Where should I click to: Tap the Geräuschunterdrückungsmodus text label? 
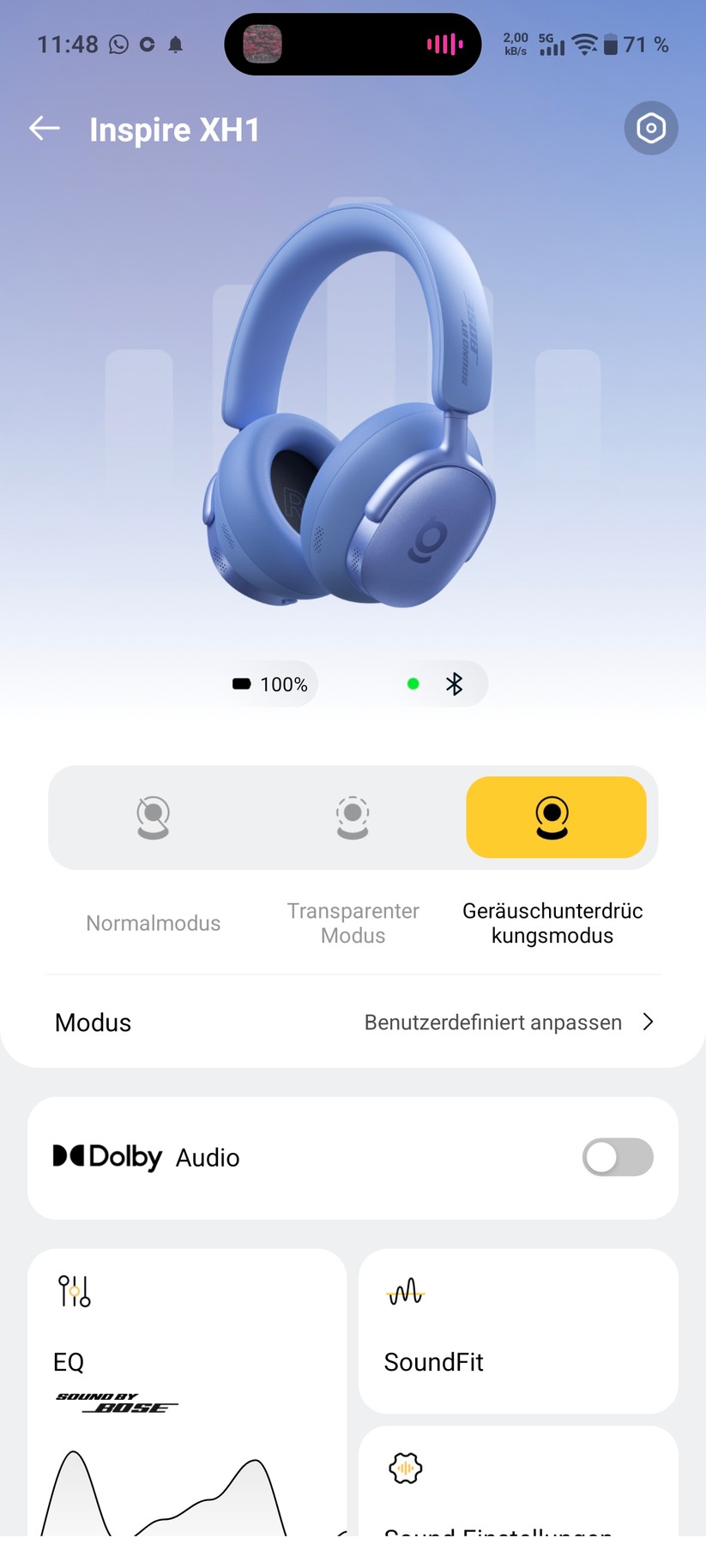click(x=552, y=923)
